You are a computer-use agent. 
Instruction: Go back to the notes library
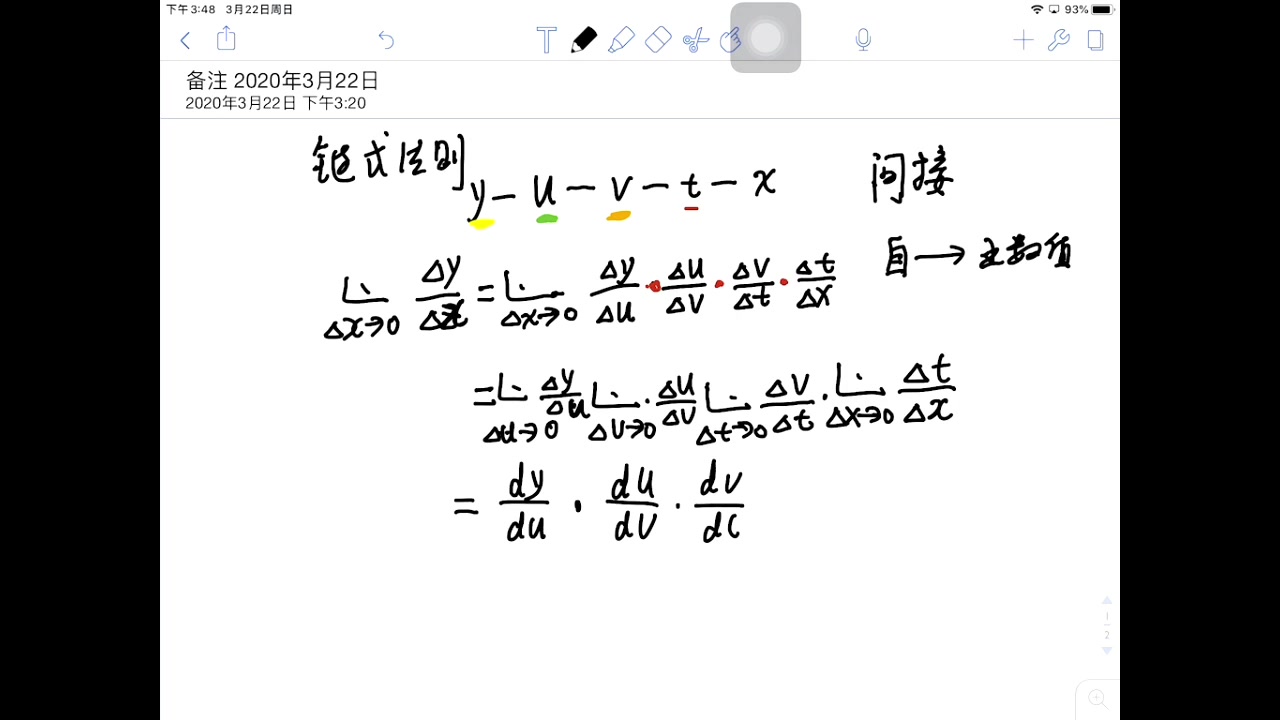pyautogui.click(x=185, y=40)
